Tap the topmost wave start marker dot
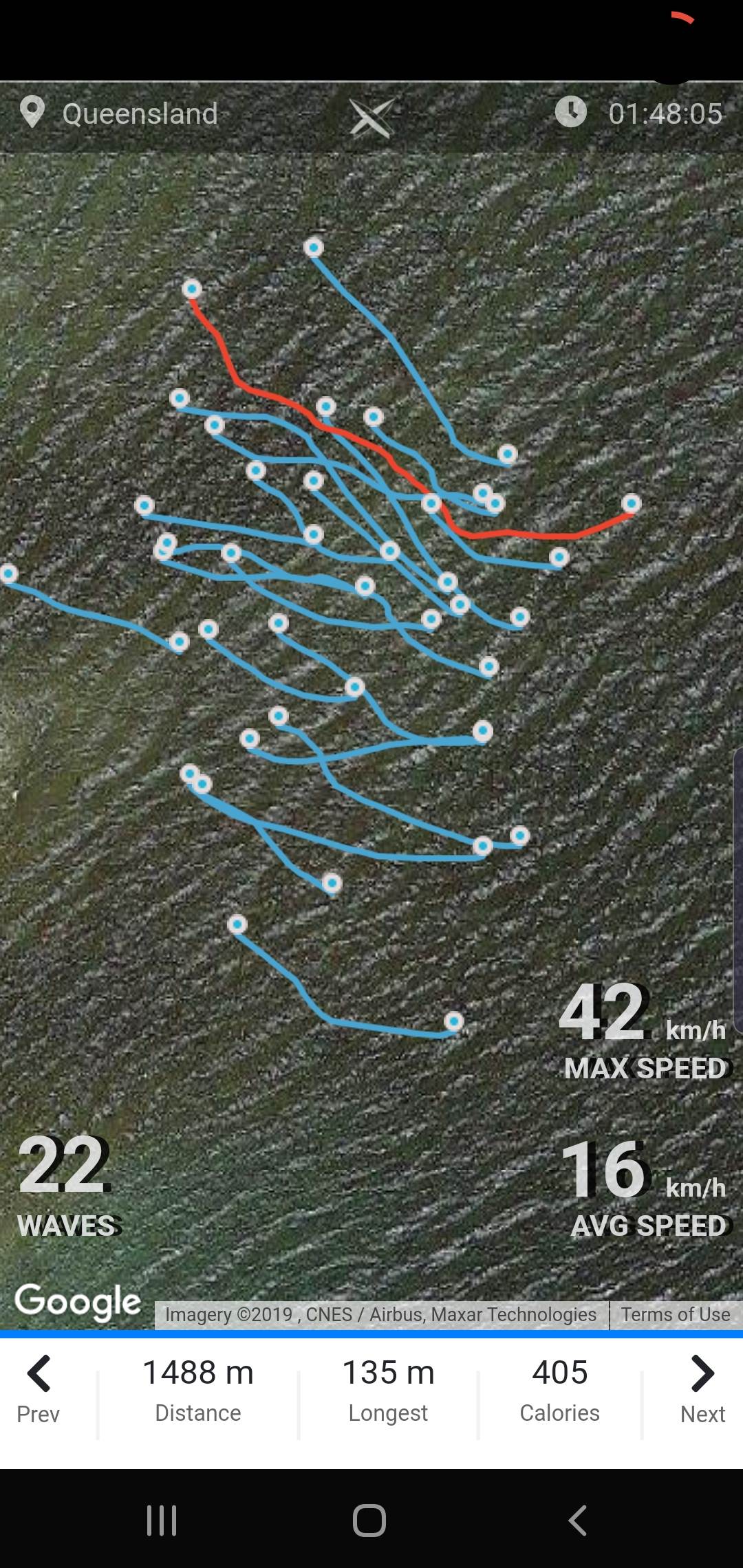Image resolution: width=743 pixels, height=1568 pixels. click(314, 248)
